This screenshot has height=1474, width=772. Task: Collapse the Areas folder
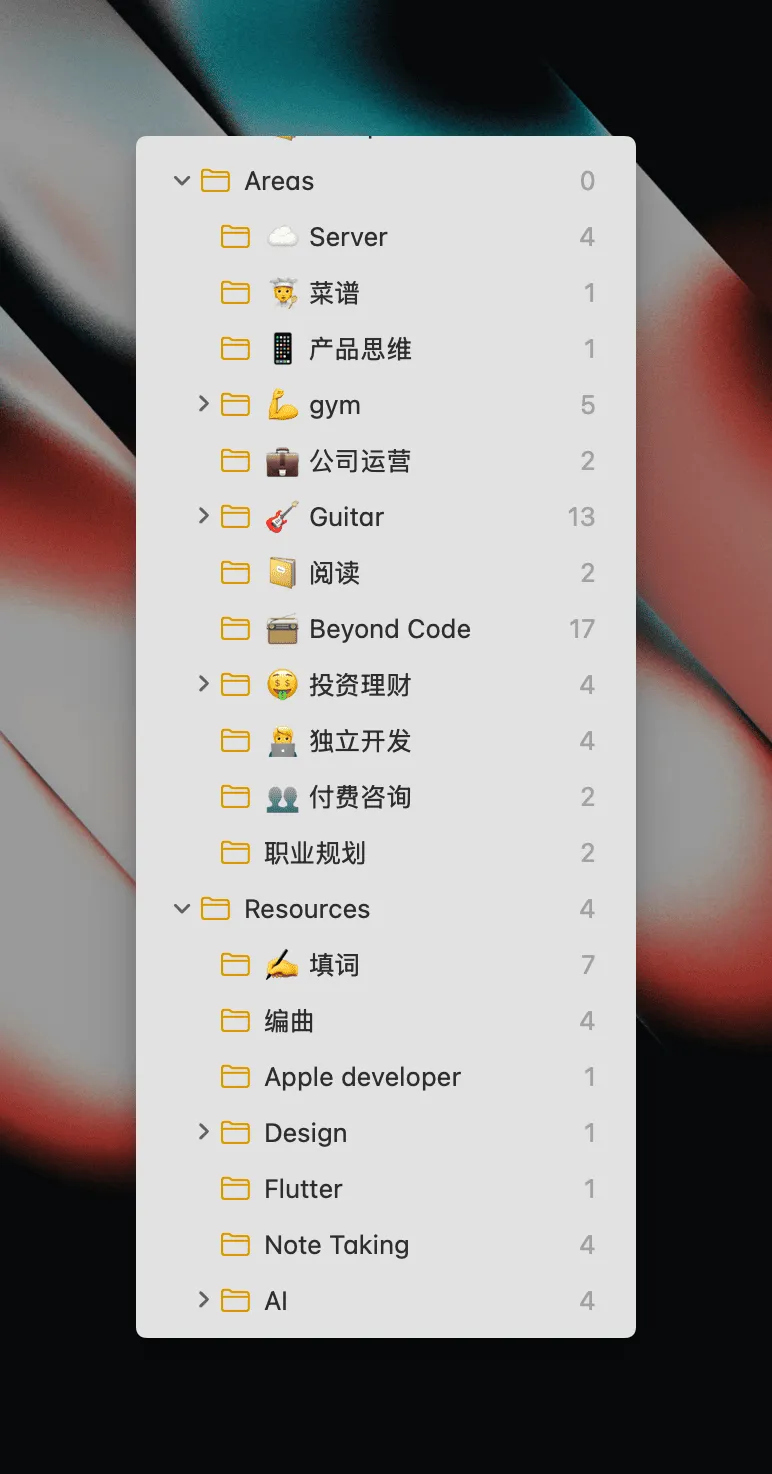click(x=182, y=181)
